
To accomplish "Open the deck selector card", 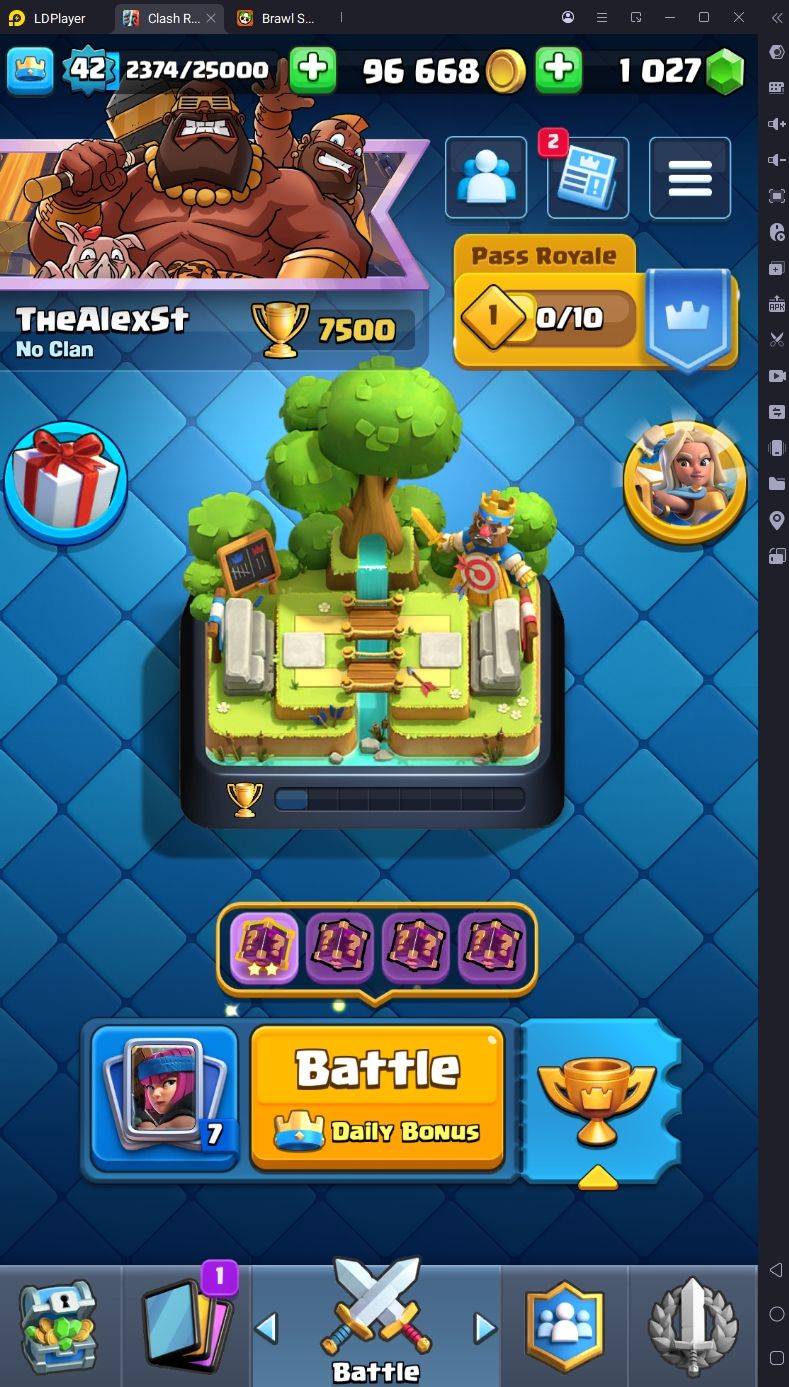I will [164, 1097].
